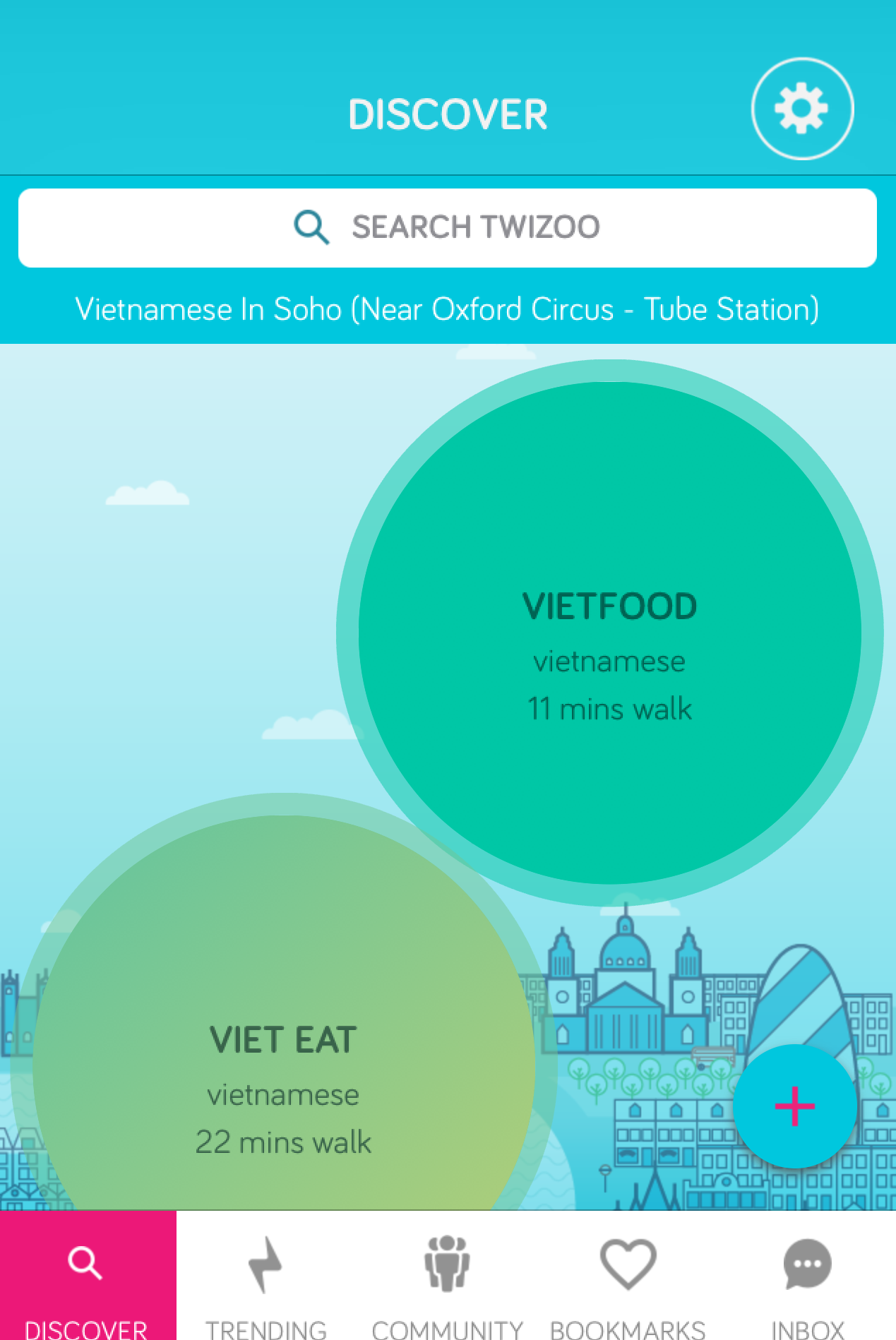The width and height of the screenshot is (896, 1340).
Task: Switch to the Community tab
Action: (447, 1278)
